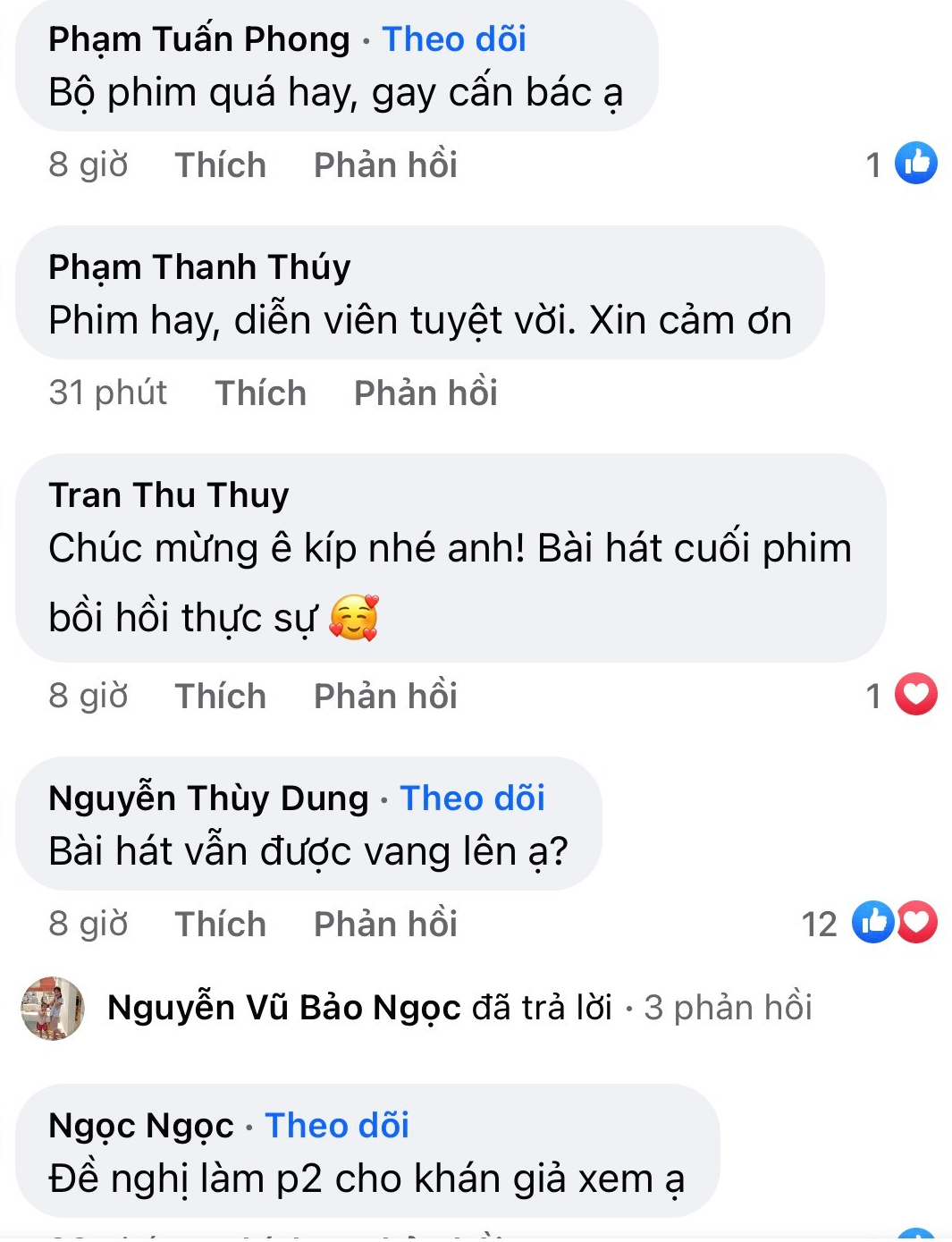Screen dimensions: 952x1242
Task: Open Phạm Tuấn Phong's profile
Action: [199, 39]
